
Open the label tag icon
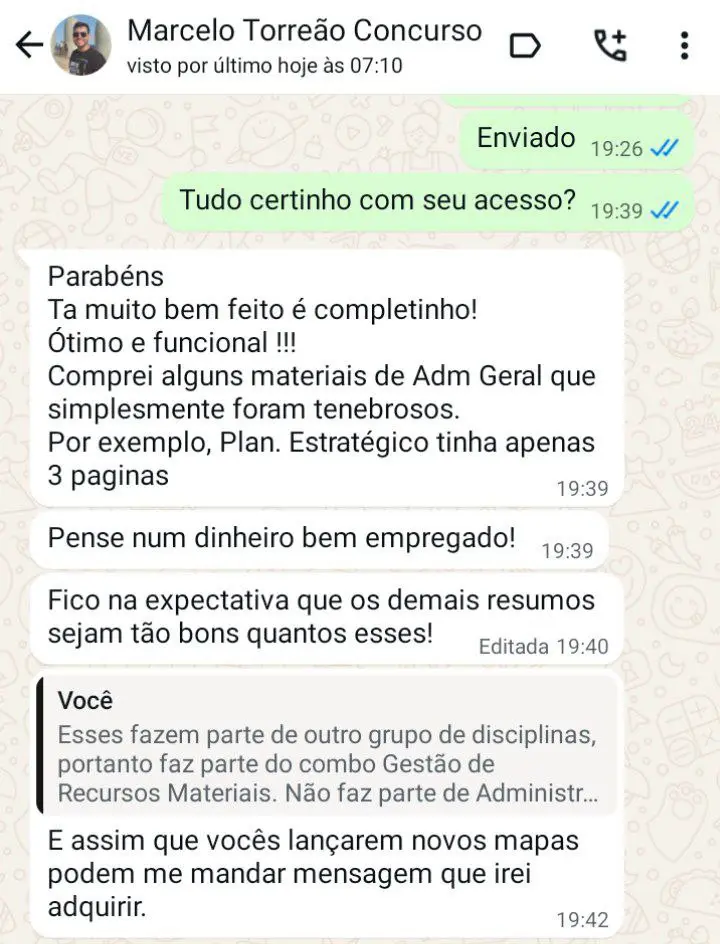pyautogui.click(x=525, y=46)
